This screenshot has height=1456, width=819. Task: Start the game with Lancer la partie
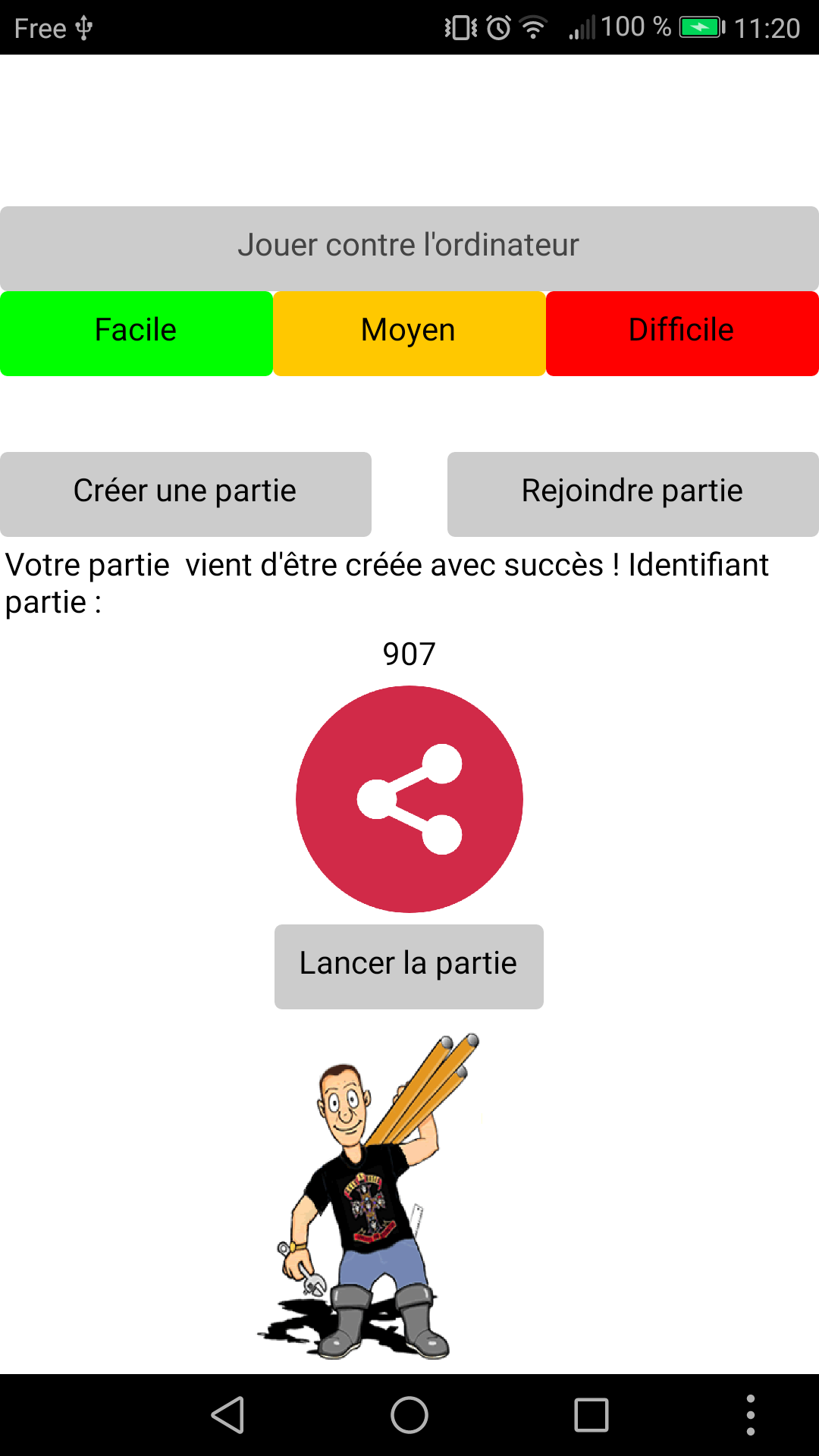click(409, 965)
